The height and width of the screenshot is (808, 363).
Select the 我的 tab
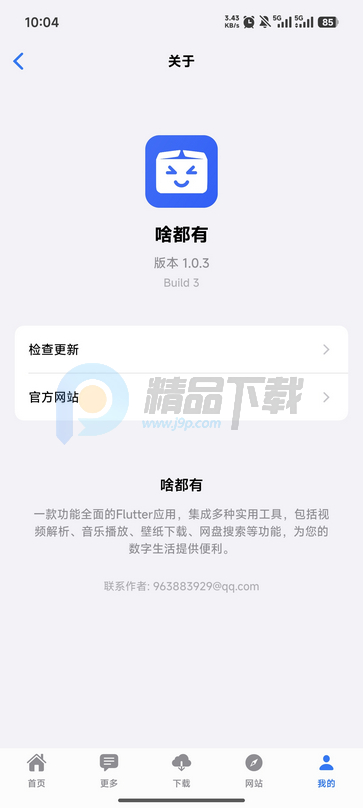(x=326, y=771)
